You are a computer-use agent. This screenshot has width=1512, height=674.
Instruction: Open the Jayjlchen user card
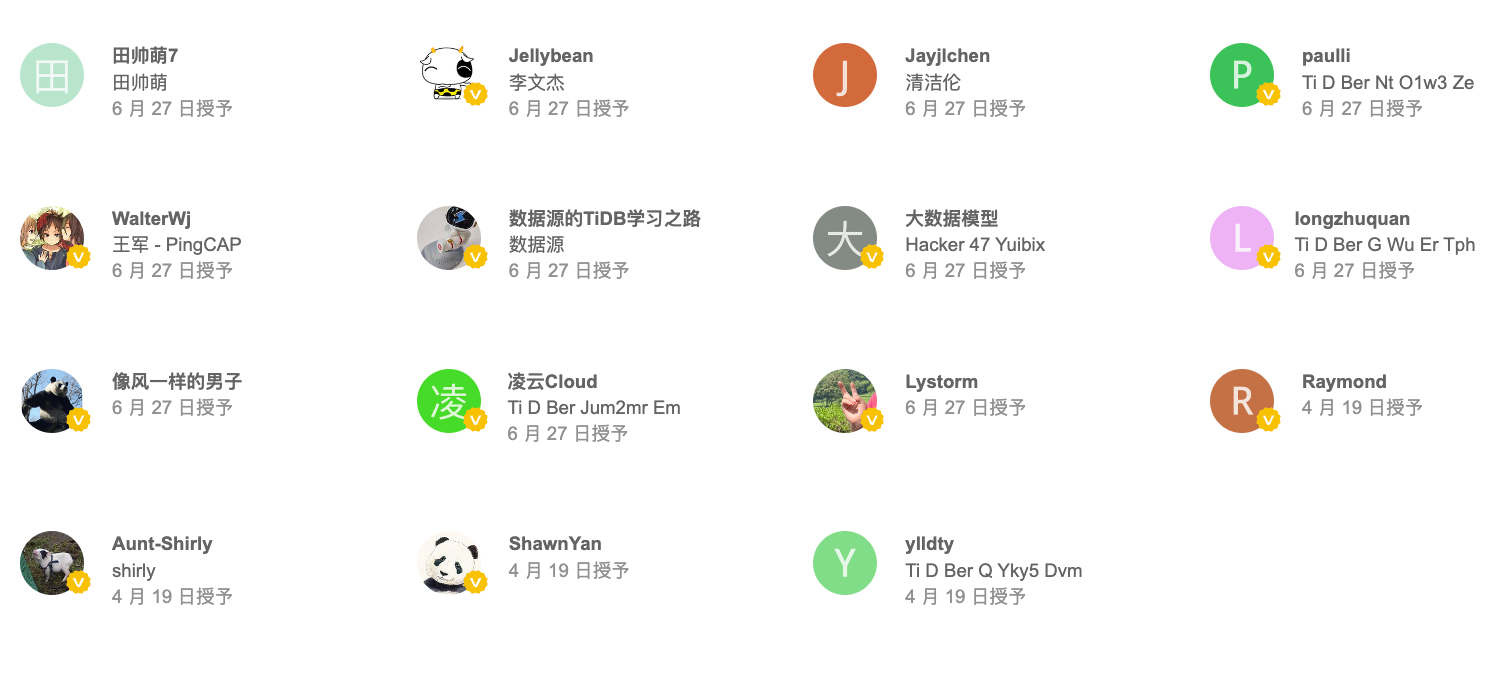coord(947,56)
